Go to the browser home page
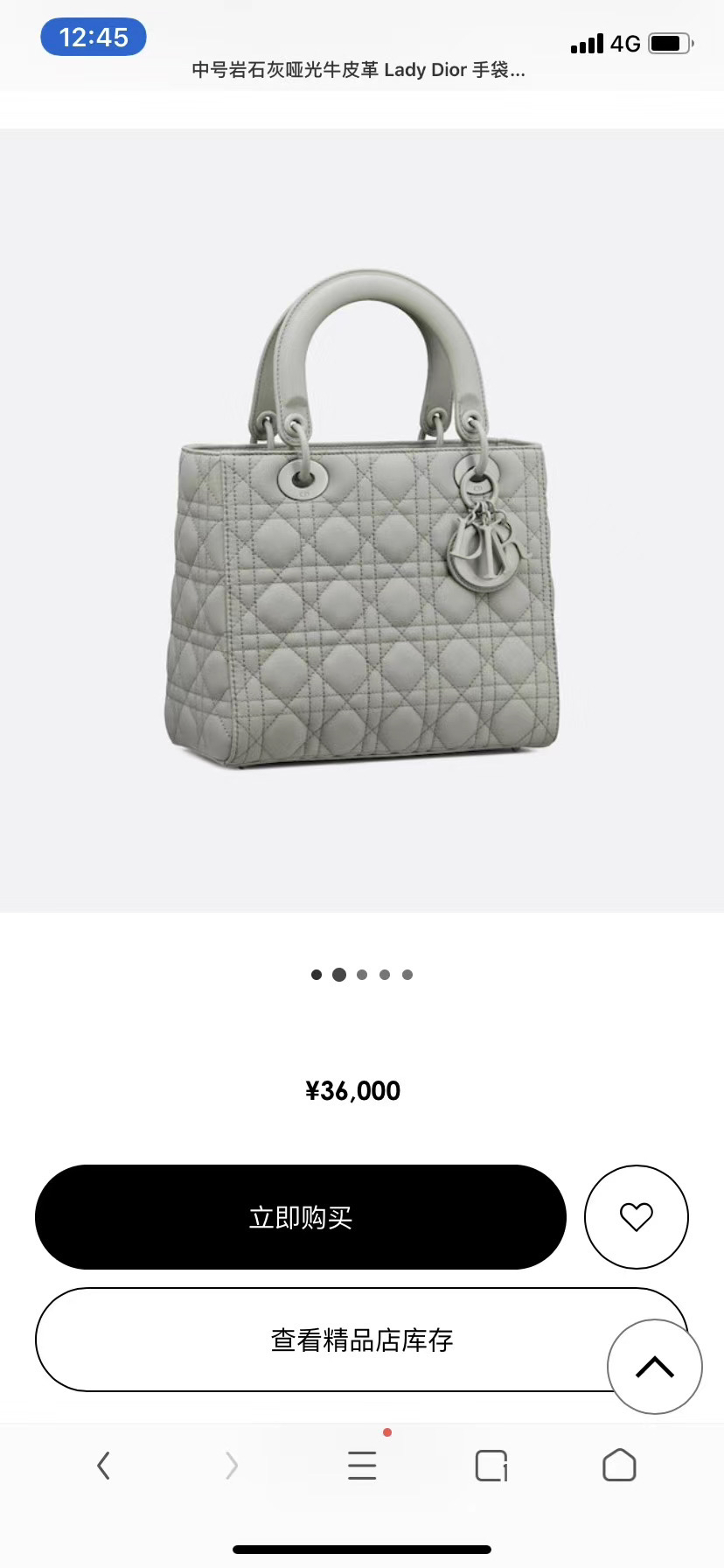 [619, 1466]
